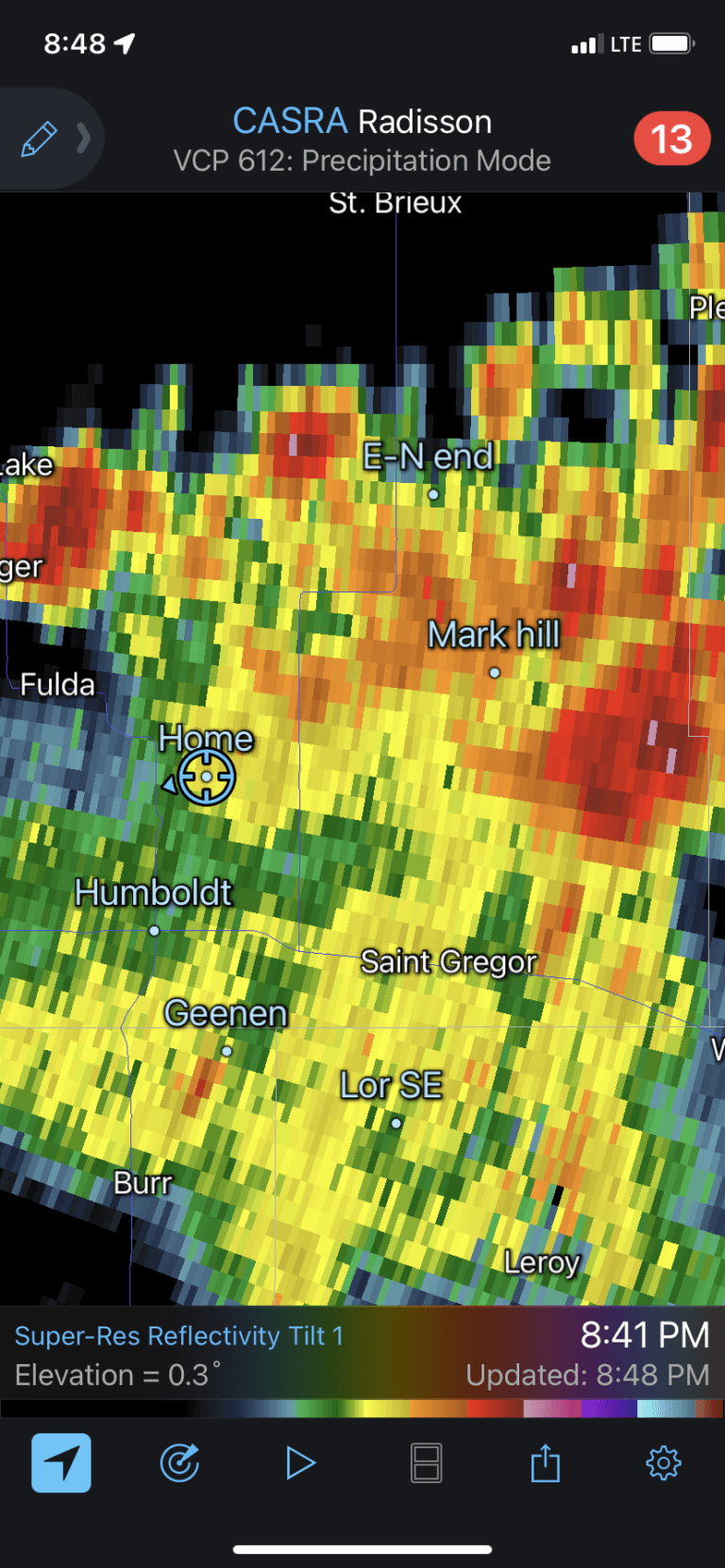
Task: Toggle the location tracking arrow button
Action: point(61,1463)
